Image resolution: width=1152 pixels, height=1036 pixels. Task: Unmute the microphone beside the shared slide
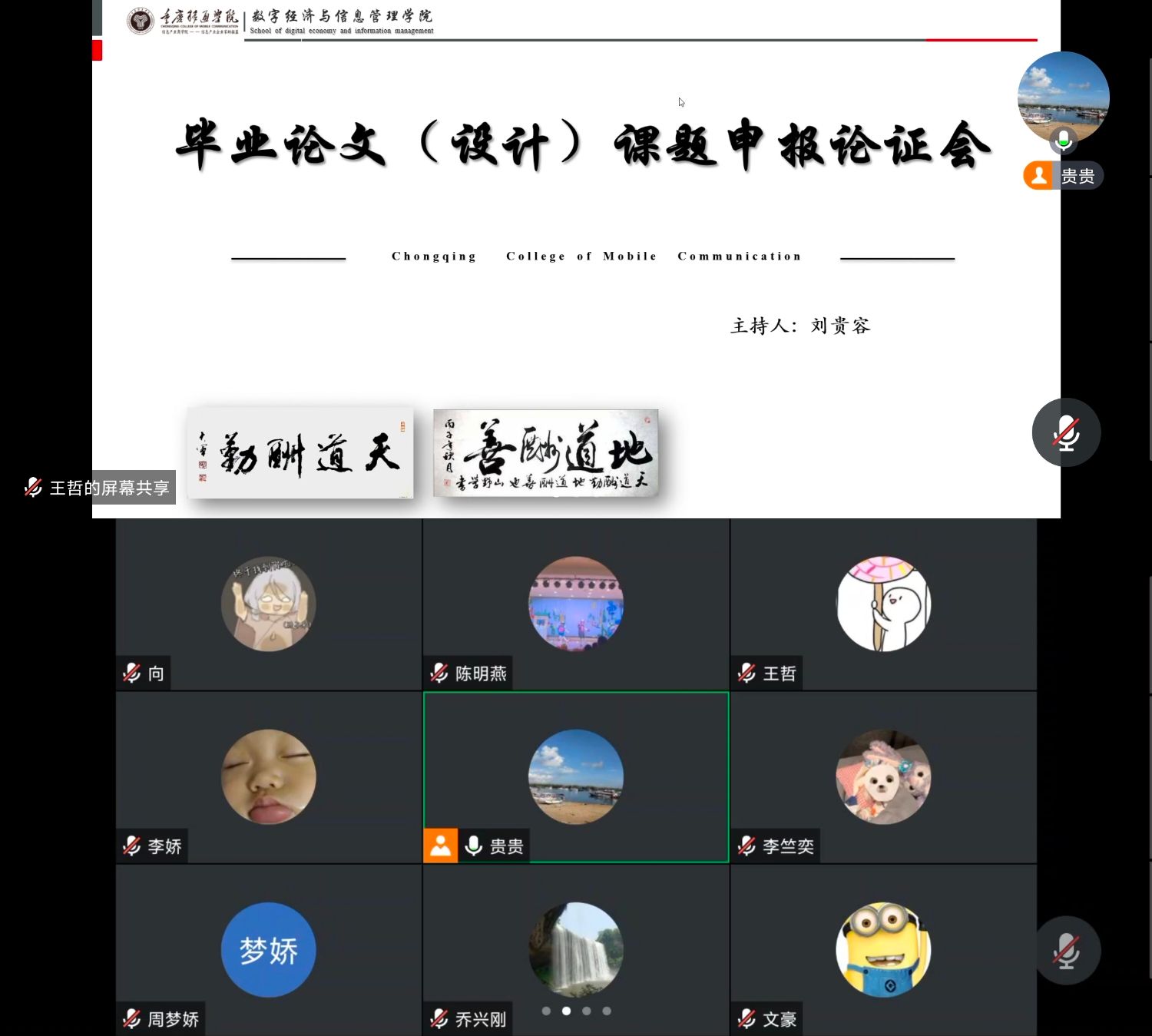1066,432
